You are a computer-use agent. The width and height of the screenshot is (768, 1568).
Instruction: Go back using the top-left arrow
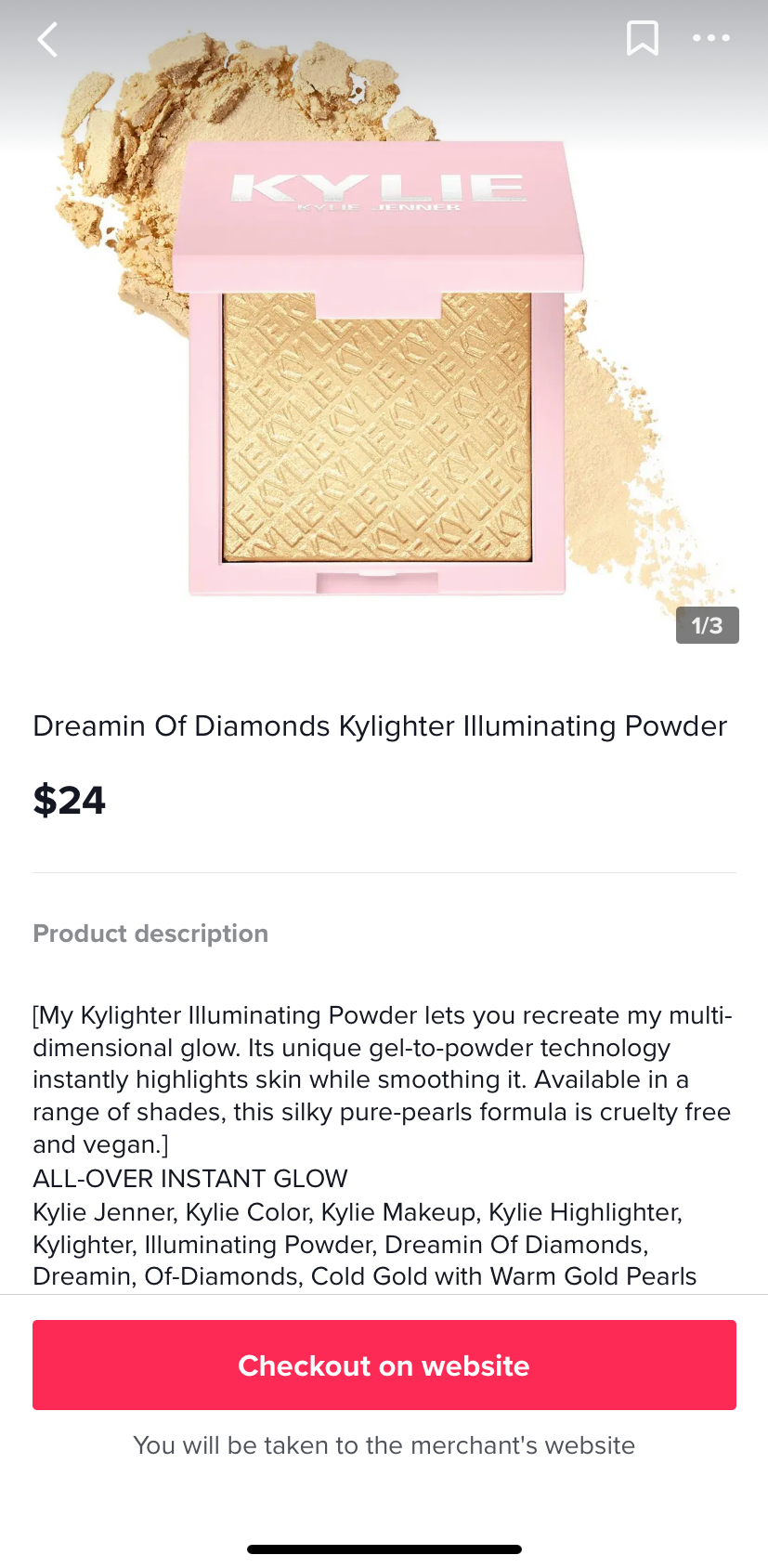pos(47,40)
